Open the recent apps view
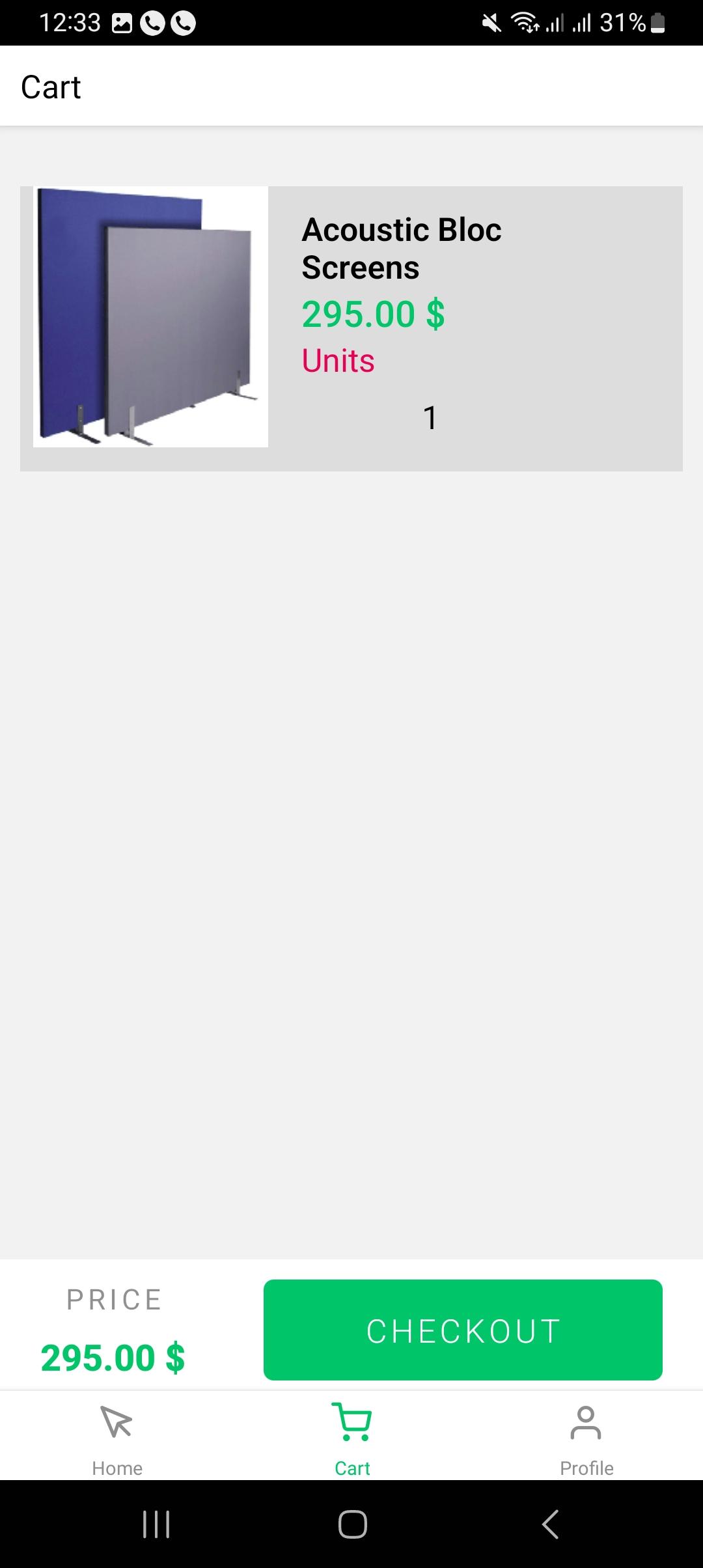The image size is (703, 1568). coord(156,1524)
